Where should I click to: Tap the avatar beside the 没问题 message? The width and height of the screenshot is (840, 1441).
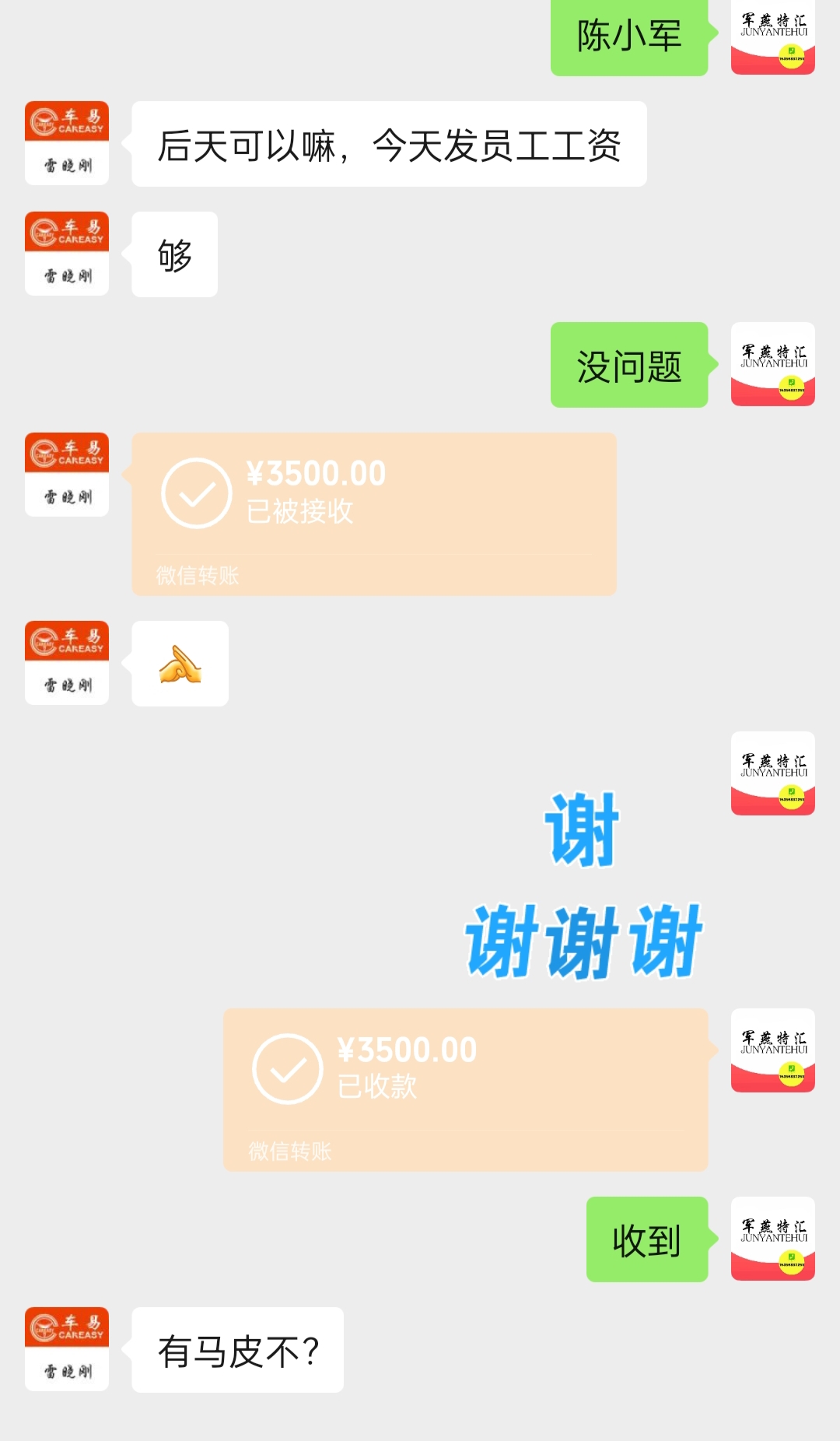coord(772,364)
